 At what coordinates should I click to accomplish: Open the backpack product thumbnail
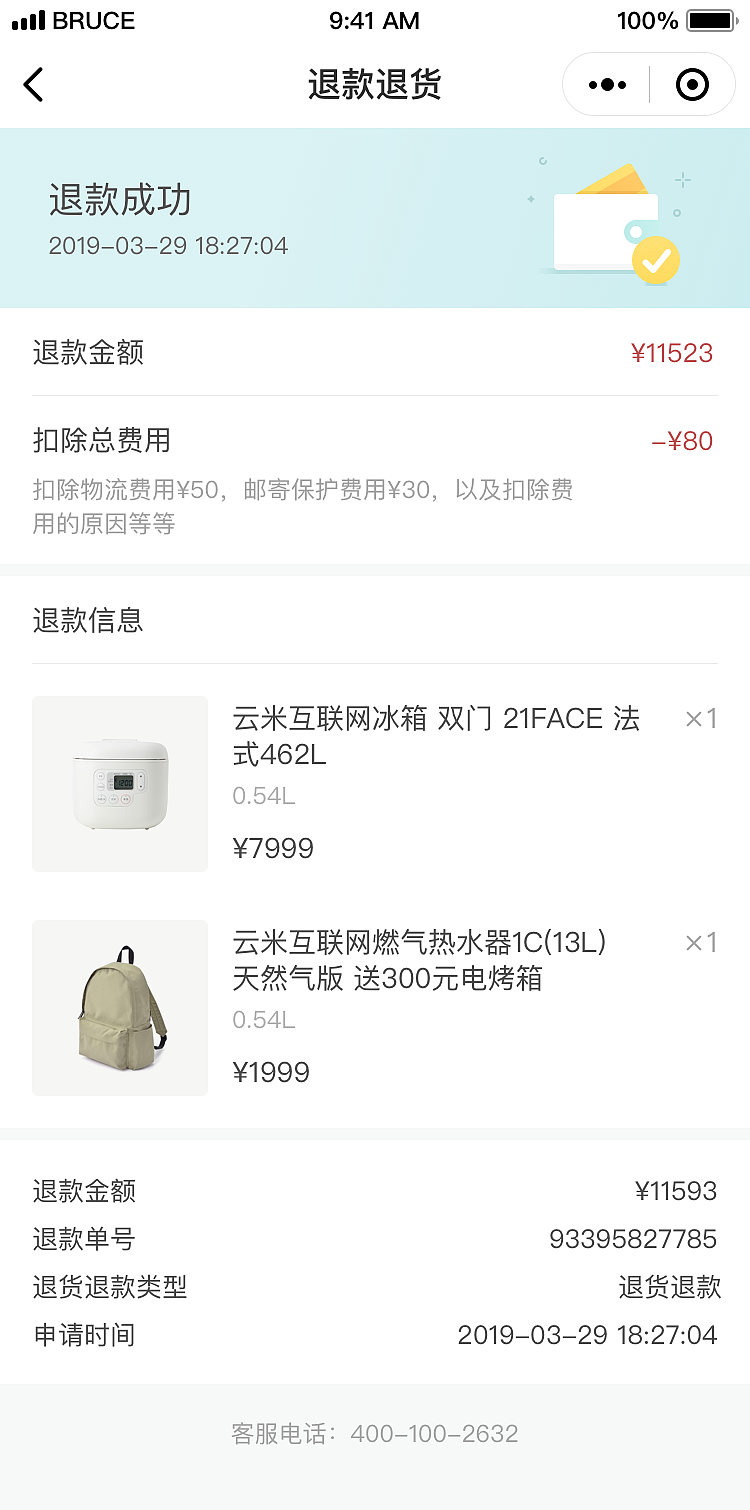(119, 1007)
